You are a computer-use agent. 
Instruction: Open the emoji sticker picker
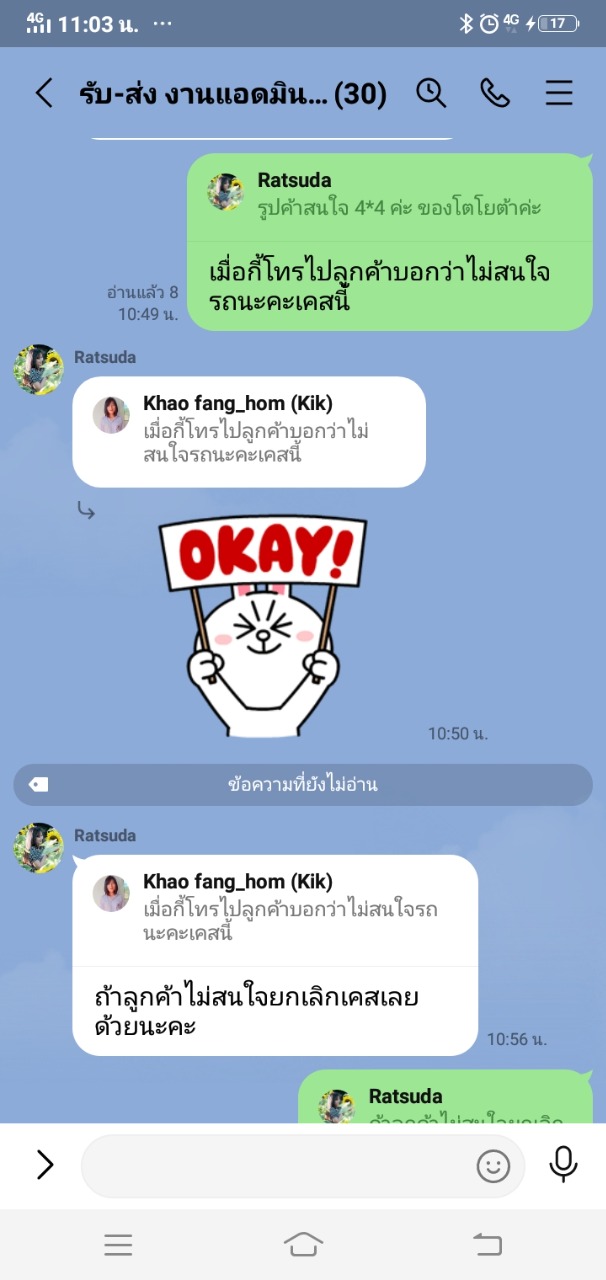coord(493,1166)
